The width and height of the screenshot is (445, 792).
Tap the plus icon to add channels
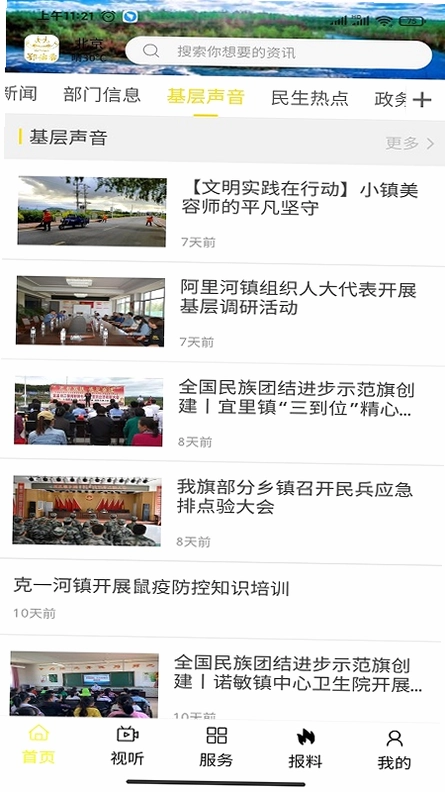422,100
